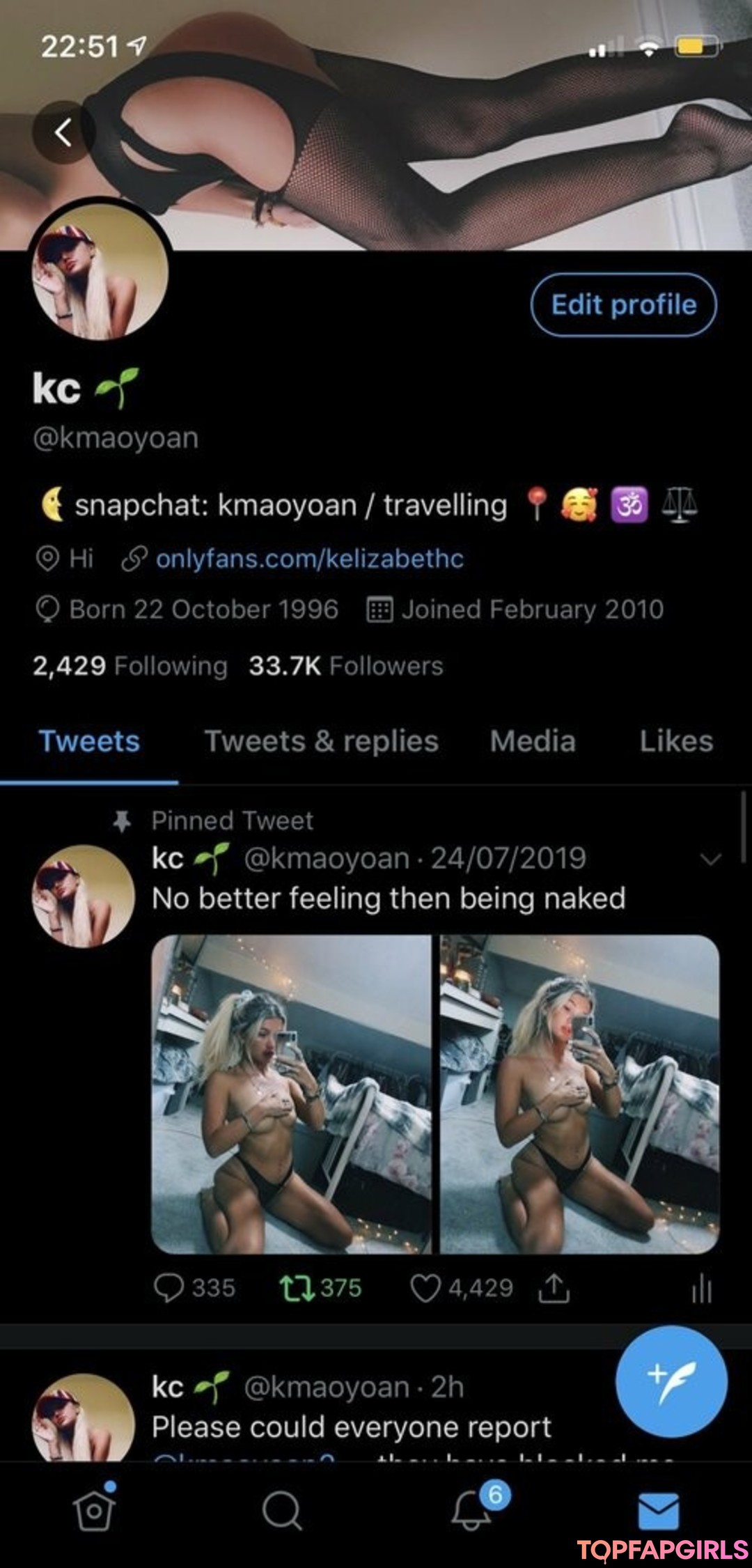Go back using the arrow button

pos(63,132)
